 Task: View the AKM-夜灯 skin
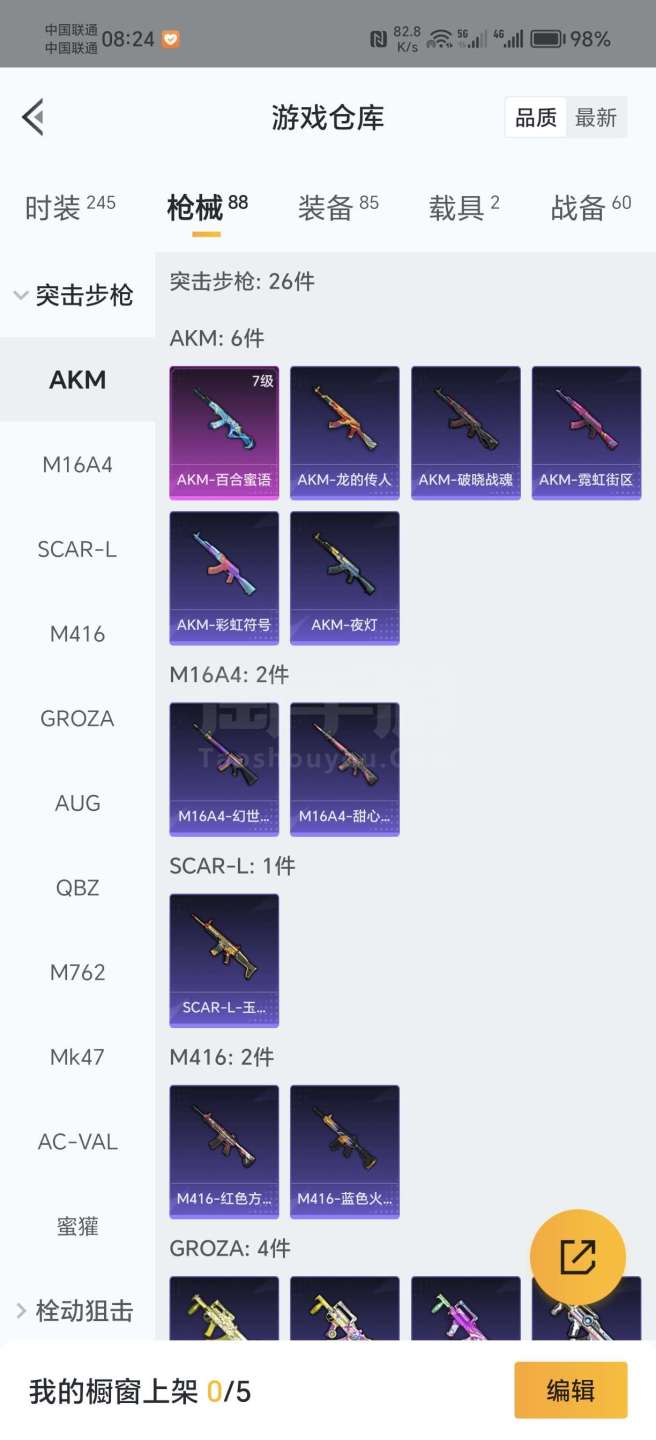click(344, 577)
